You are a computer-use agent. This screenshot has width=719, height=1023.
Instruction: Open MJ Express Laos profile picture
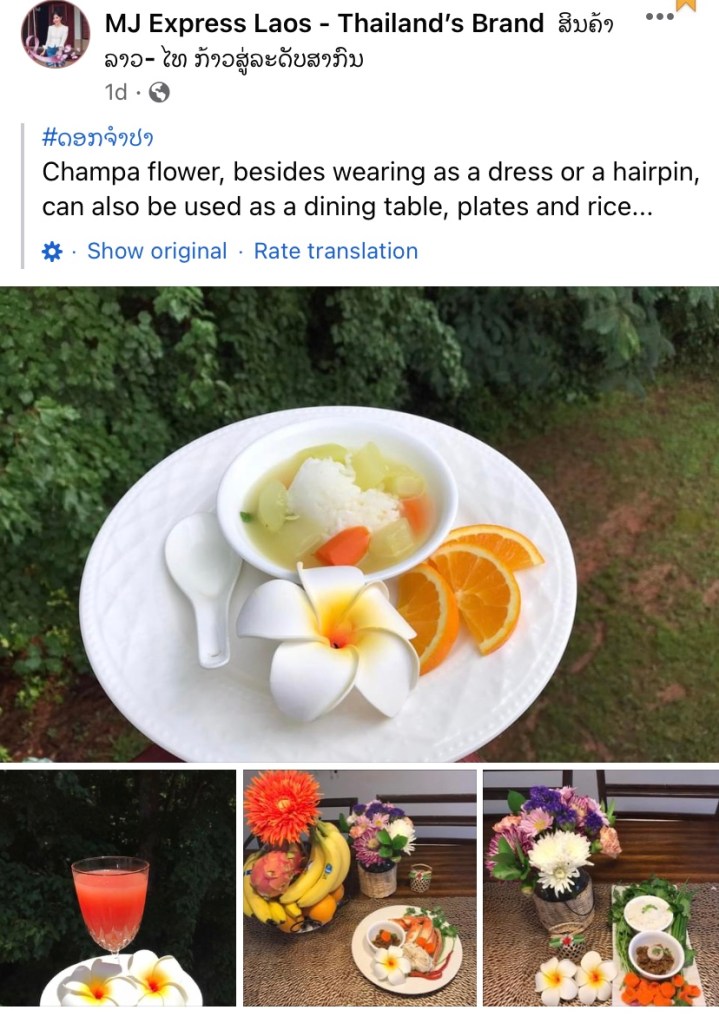click(54, 35)
